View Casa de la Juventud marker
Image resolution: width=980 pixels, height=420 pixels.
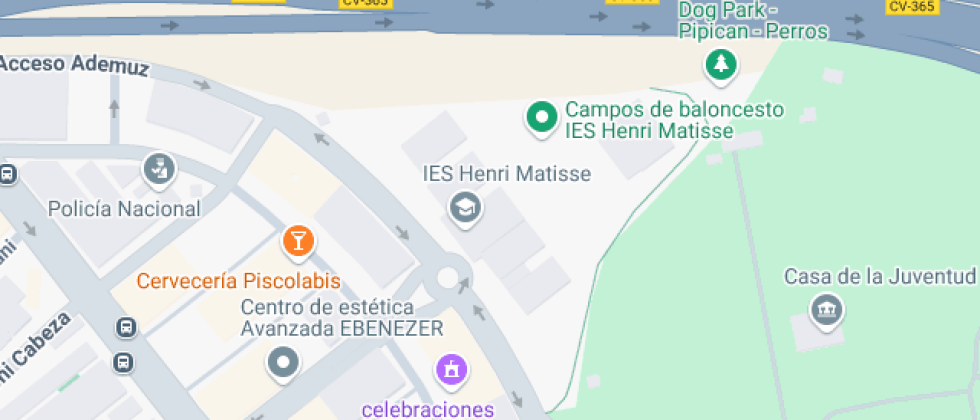click(x=826, y=309)
